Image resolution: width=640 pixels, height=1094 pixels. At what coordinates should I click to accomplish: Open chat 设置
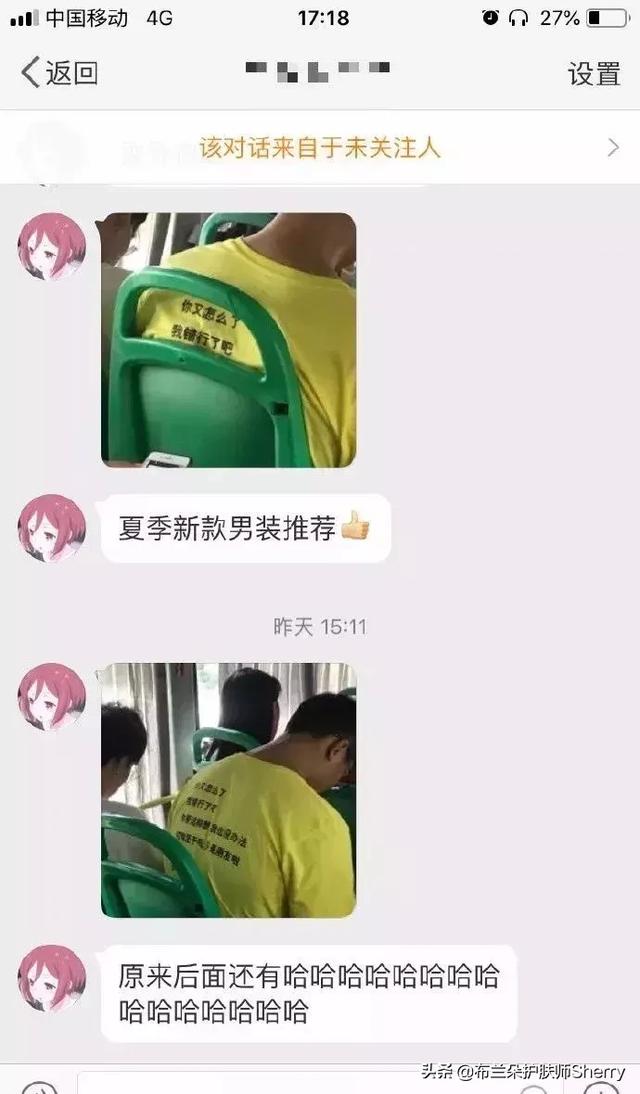[594, 73]
